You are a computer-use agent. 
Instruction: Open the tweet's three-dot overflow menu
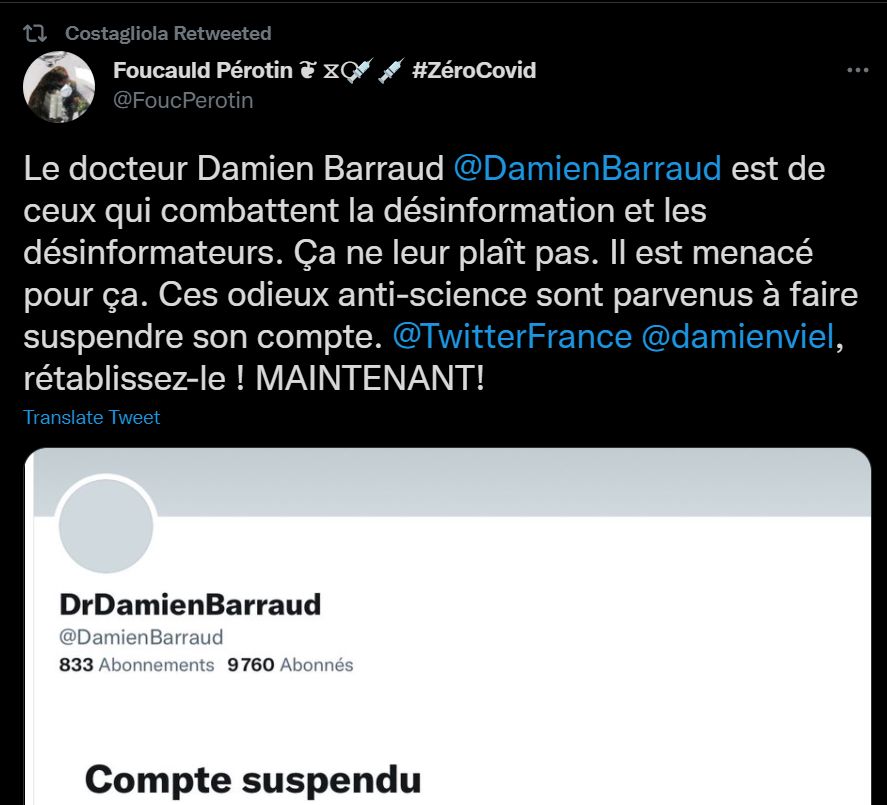click(857, 72)
